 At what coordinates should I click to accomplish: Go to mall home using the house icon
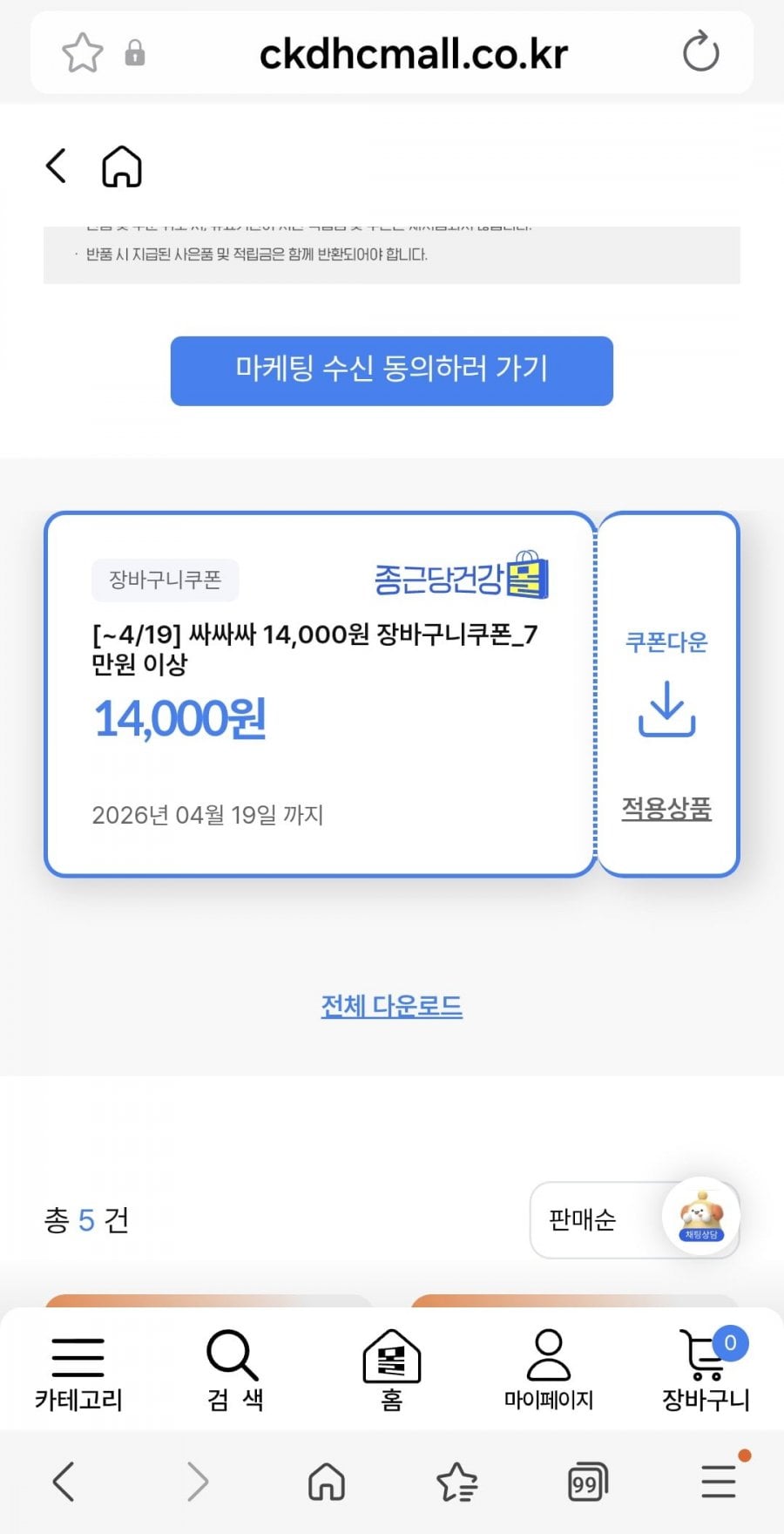click(x=121, y=165)
